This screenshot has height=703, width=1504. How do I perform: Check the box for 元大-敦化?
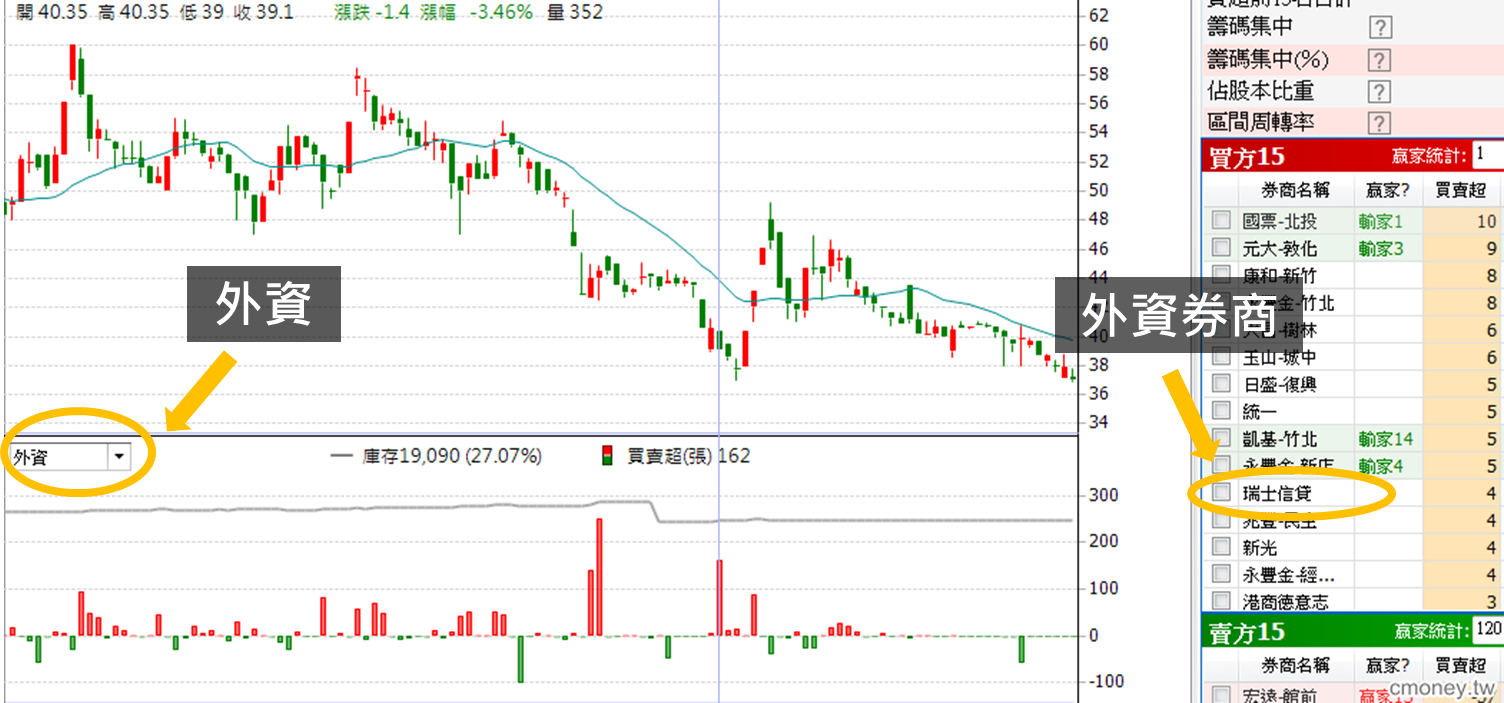point(1221,247)
